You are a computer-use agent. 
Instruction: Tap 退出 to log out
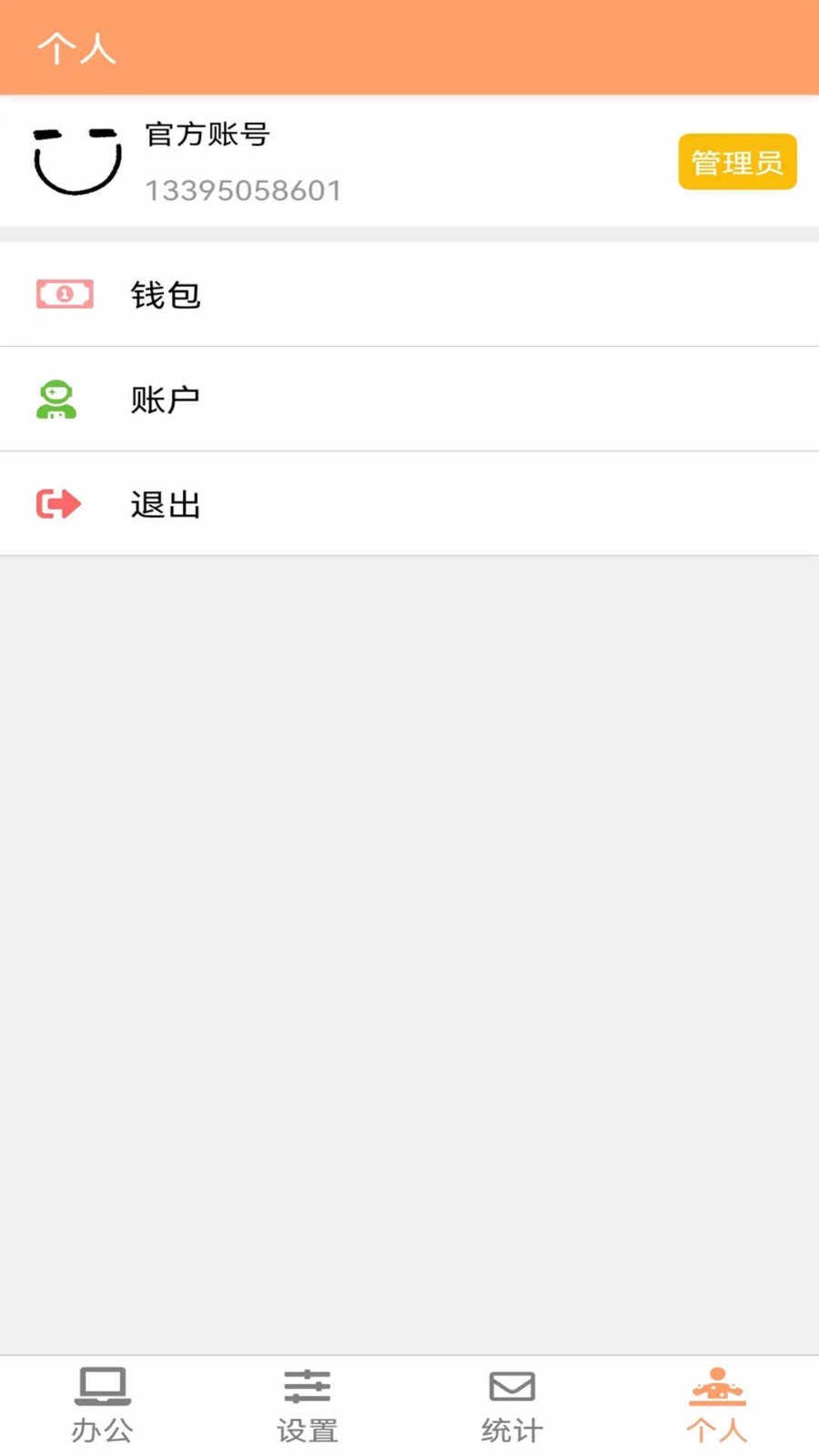click(409, 503)
